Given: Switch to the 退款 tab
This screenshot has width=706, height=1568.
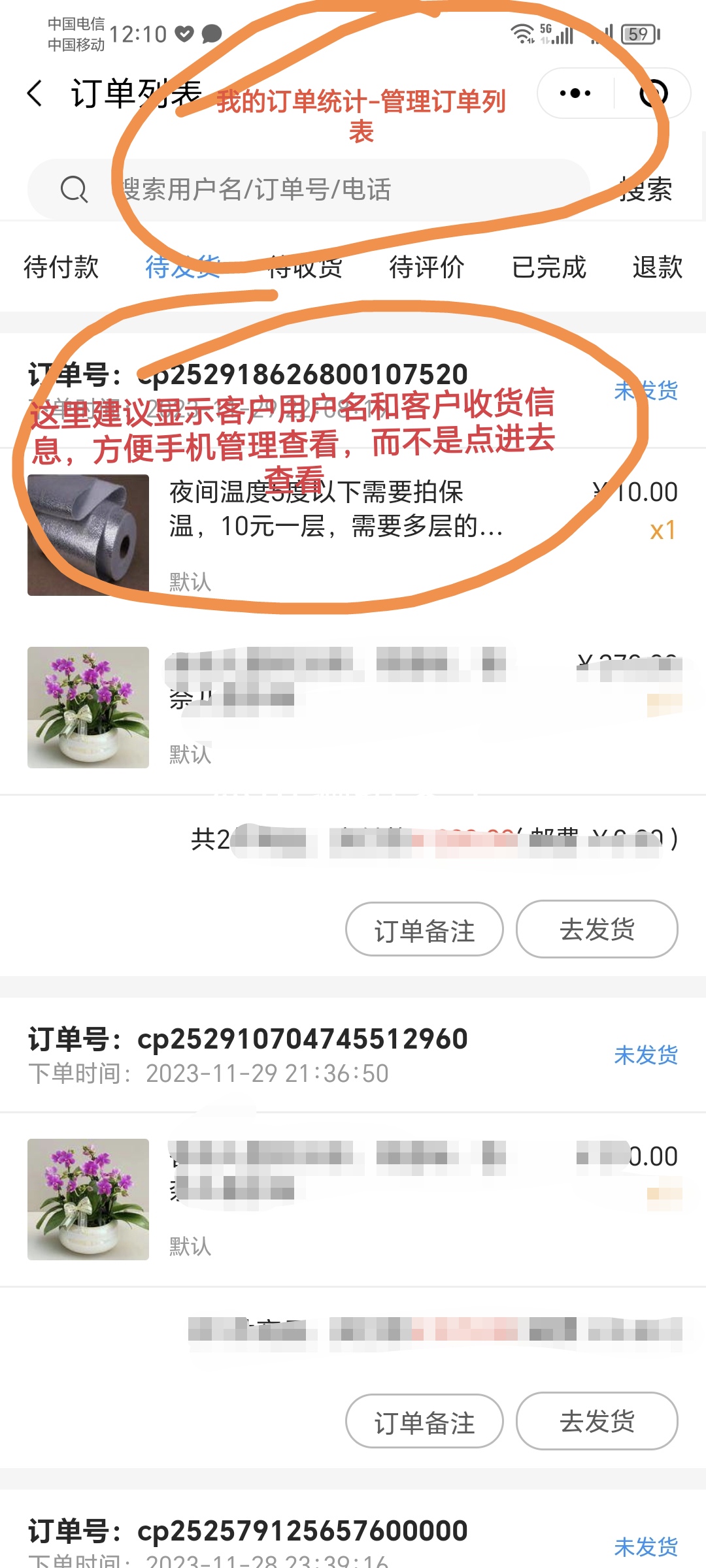Looking at the screenshot, I should [x=657, y=267].
